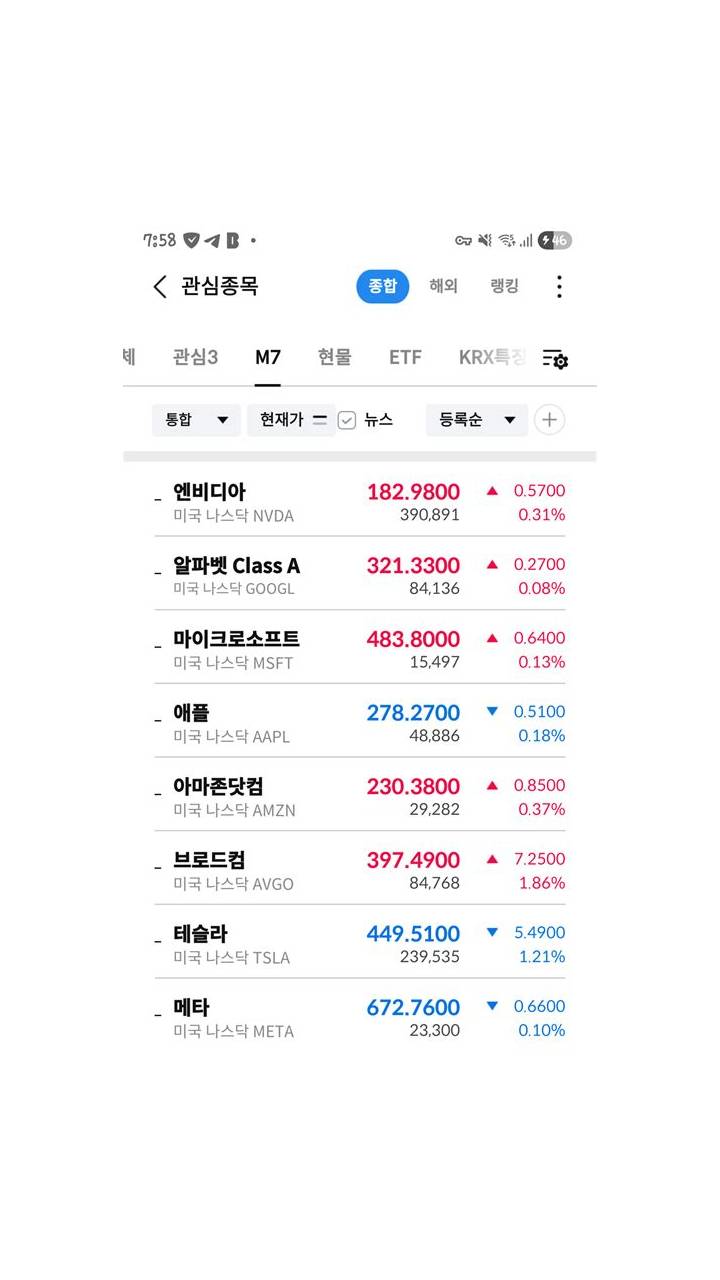Viewport: 720px width, 1280px height.
Task: Open the 현물 tab
Action: (x=335, y=357)
